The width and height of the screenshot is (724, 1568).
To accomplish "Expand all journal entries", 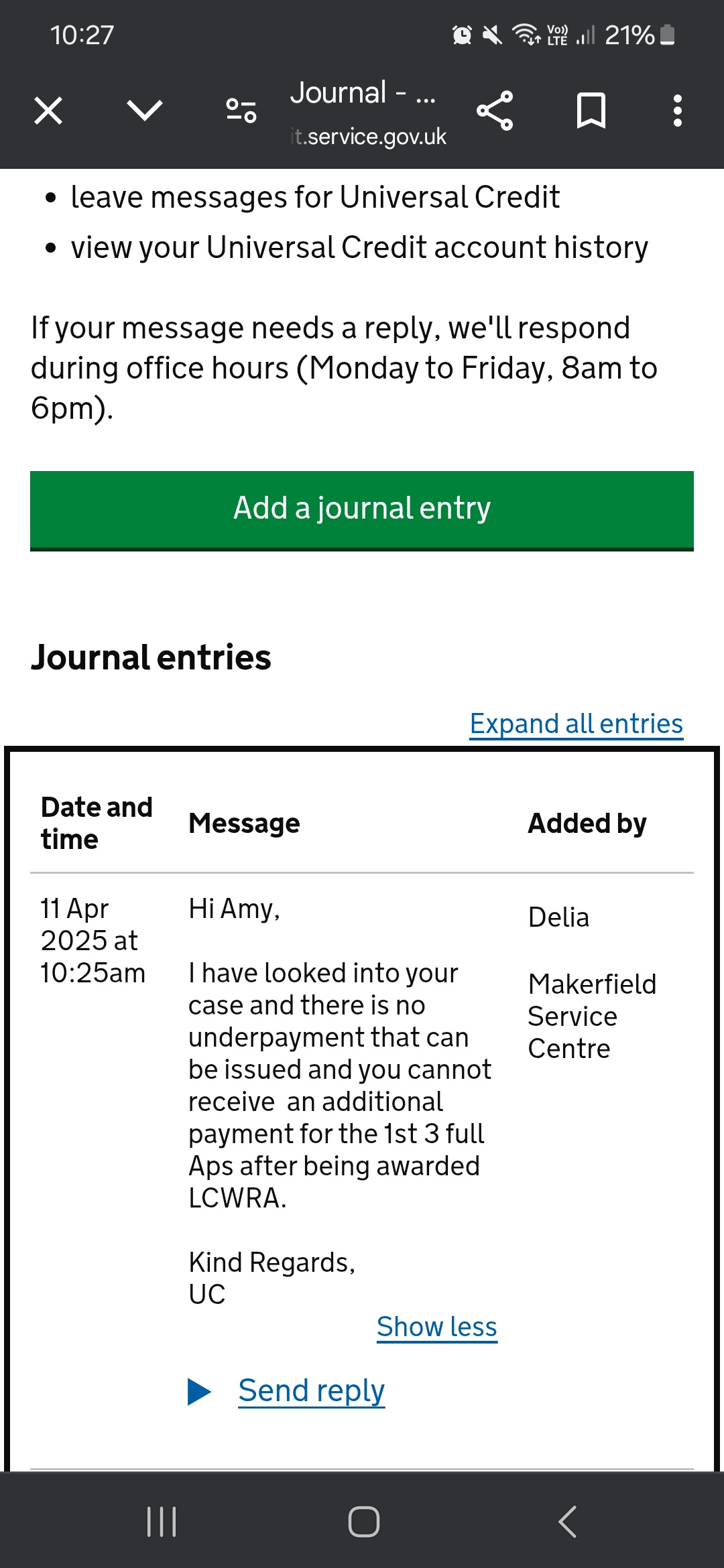I will [577, 724].
